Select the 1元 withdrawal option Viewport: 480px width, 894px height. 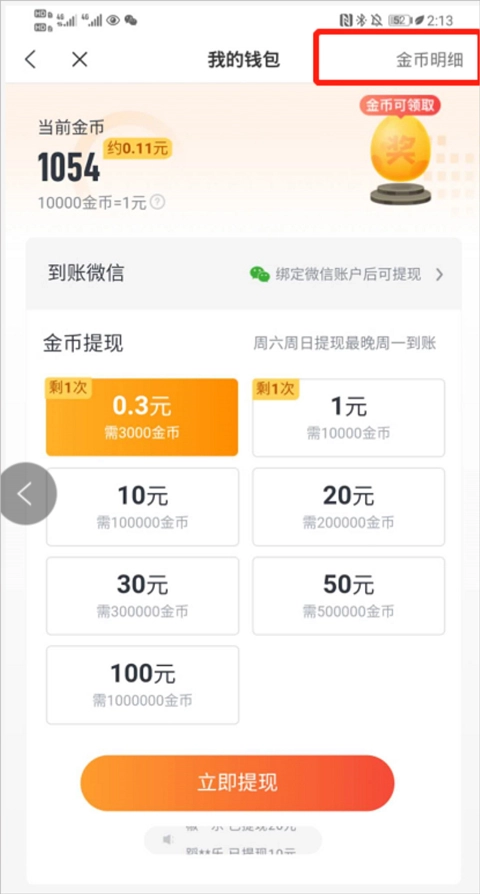coord(348,417)
